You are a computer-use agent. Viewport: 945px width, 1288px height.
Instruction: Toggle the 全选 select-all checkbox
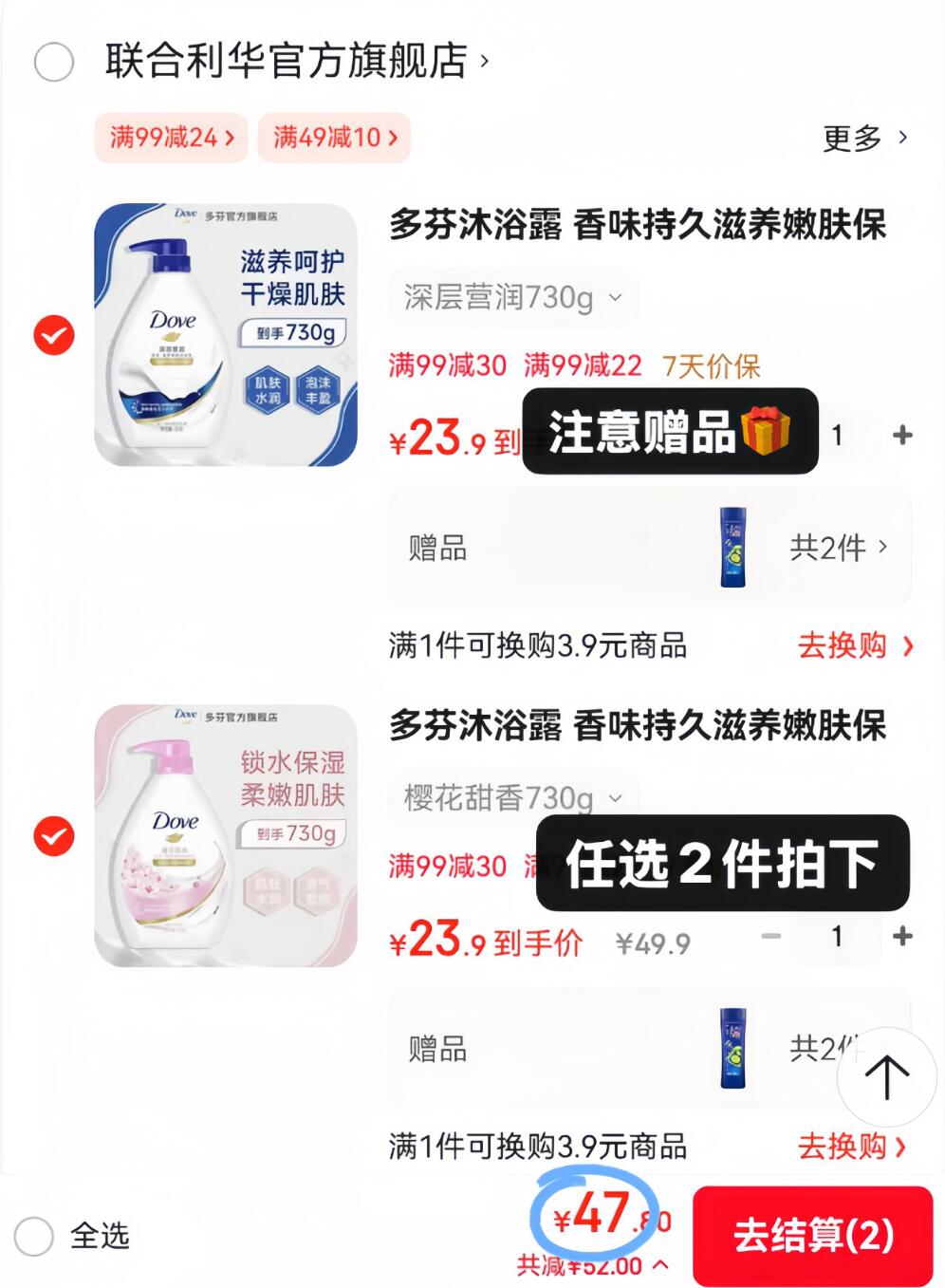pyautogui.click(x=34, y=1236)
